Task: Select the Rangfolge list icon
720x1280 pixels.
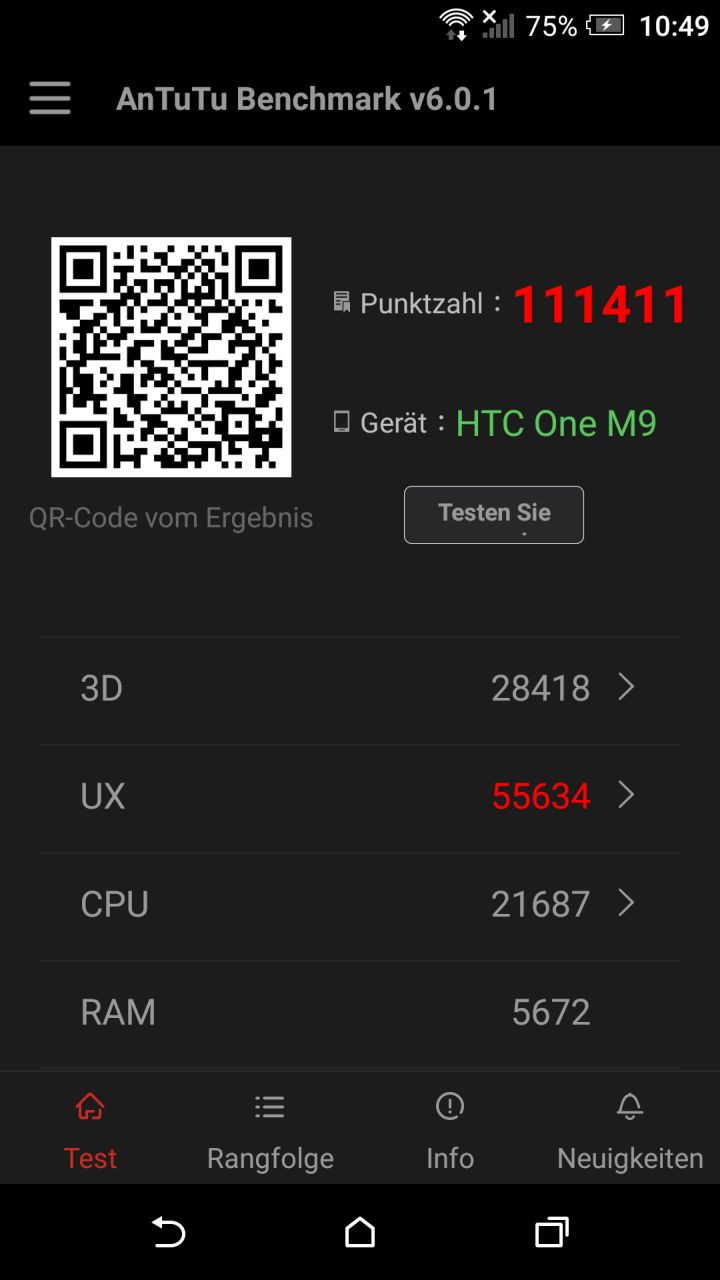Action: tap(269, 1106)
